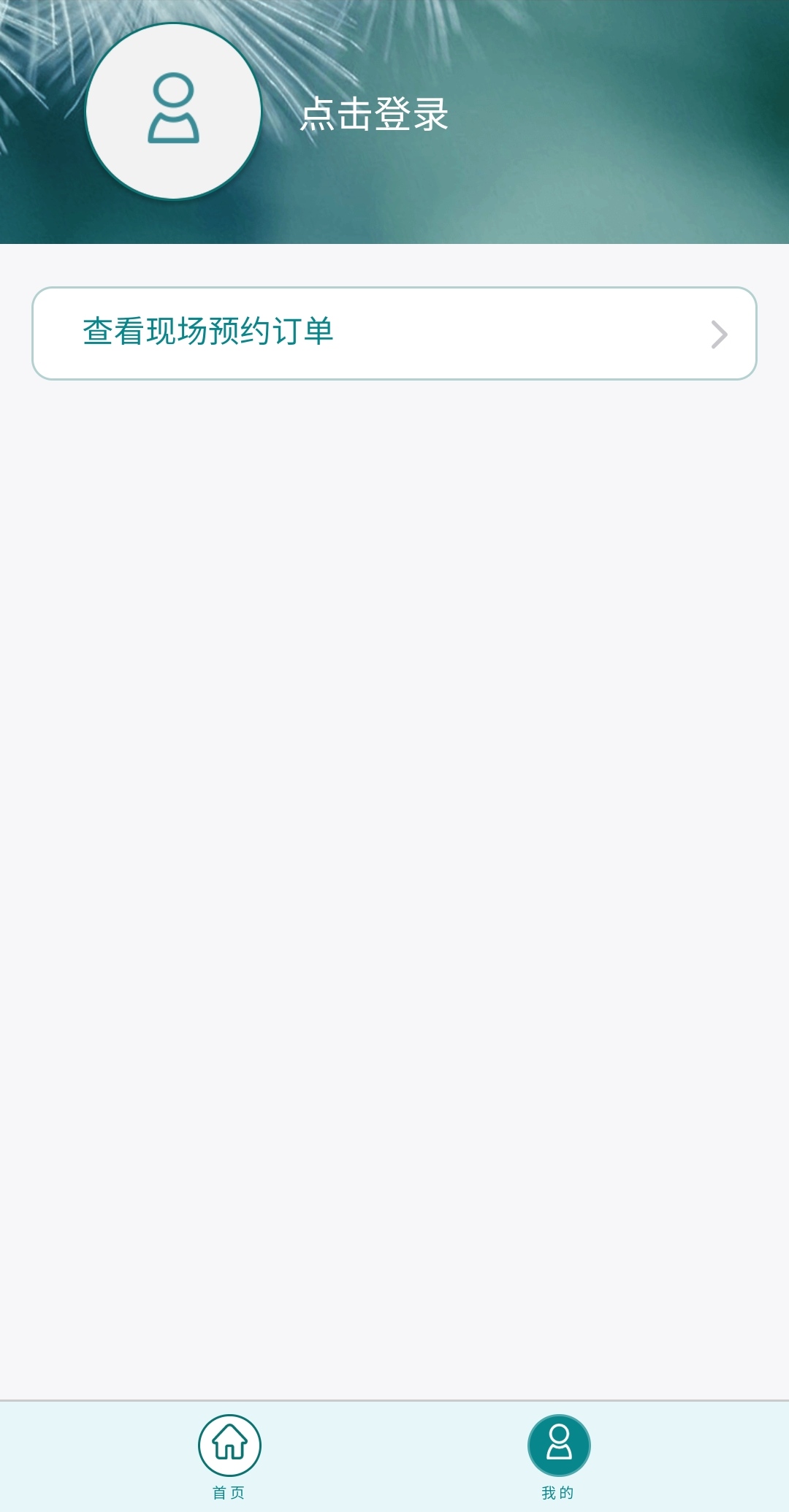Viewport: 789px width, 1512px height.
Task: Open the 查看现场预约订单 row
Action: tap(394, 333)
